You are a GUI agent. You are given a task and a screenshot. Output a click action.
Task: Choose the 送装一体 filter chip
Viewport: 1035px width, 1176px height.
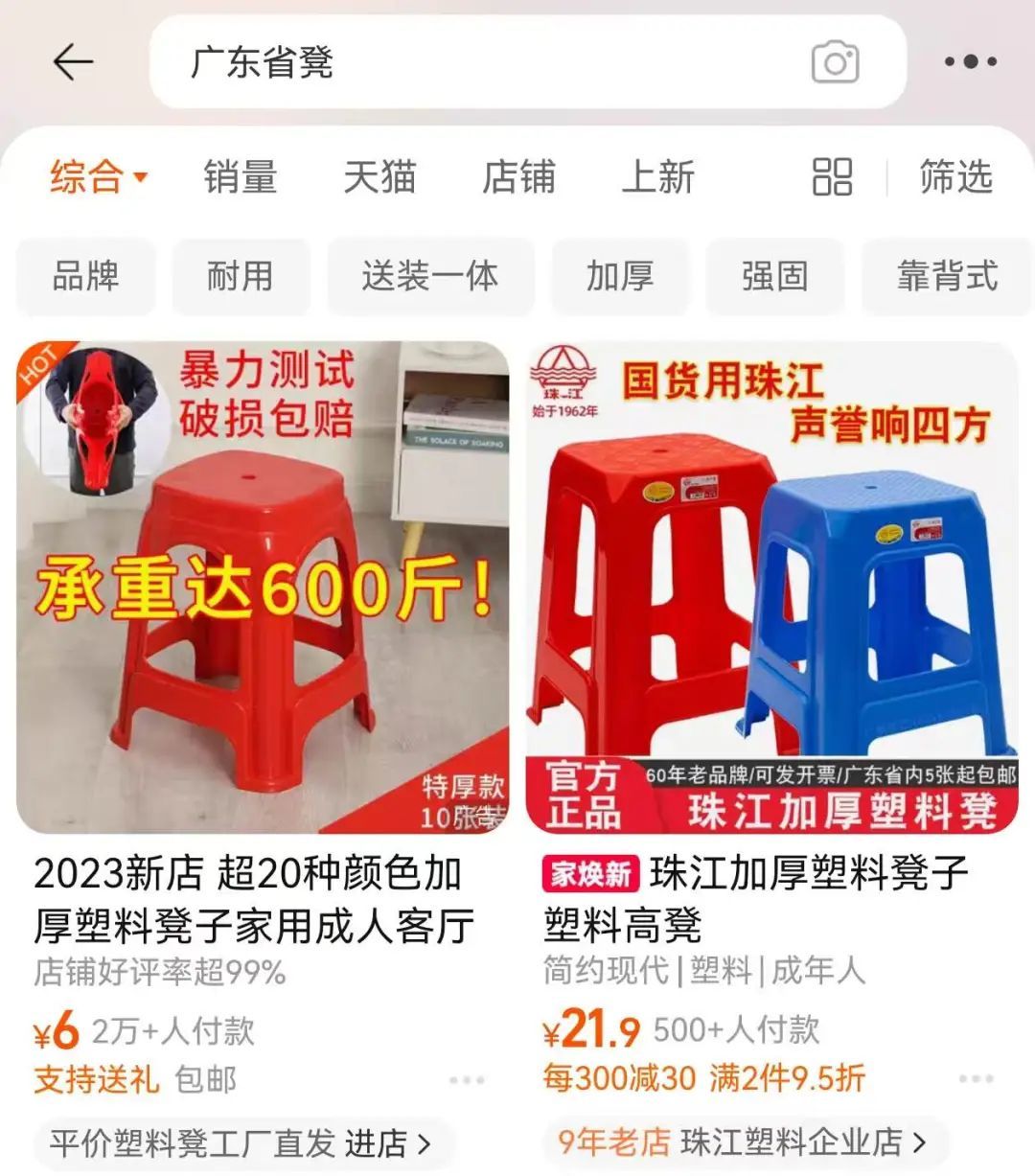[x=430, y=276]
